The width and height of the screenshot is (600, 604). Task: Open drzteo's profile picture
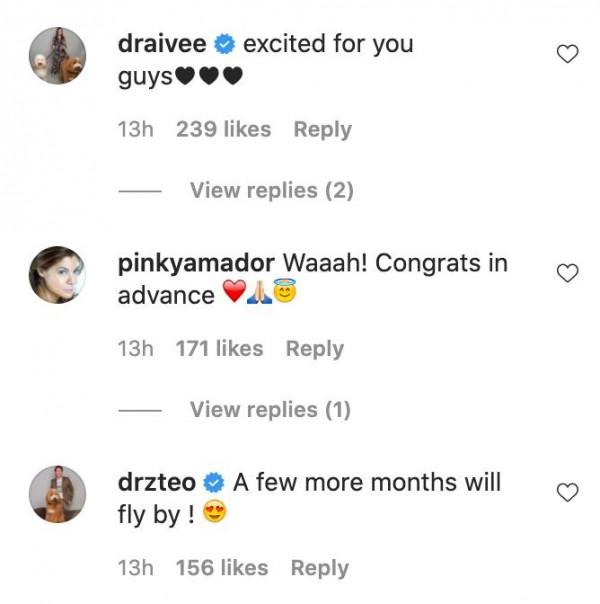(57, 493)
